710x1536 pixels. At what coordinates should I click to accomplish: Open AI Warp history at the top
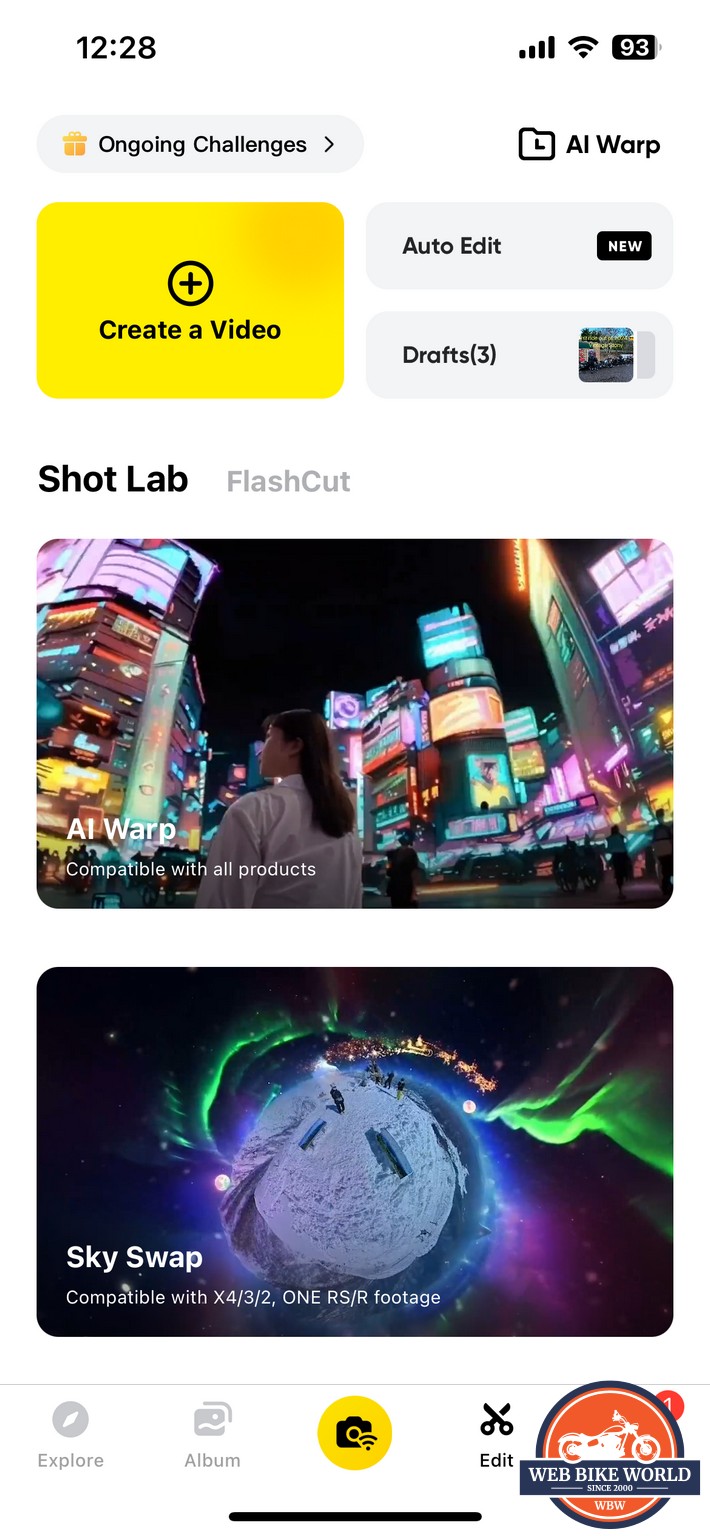(589, 145)
